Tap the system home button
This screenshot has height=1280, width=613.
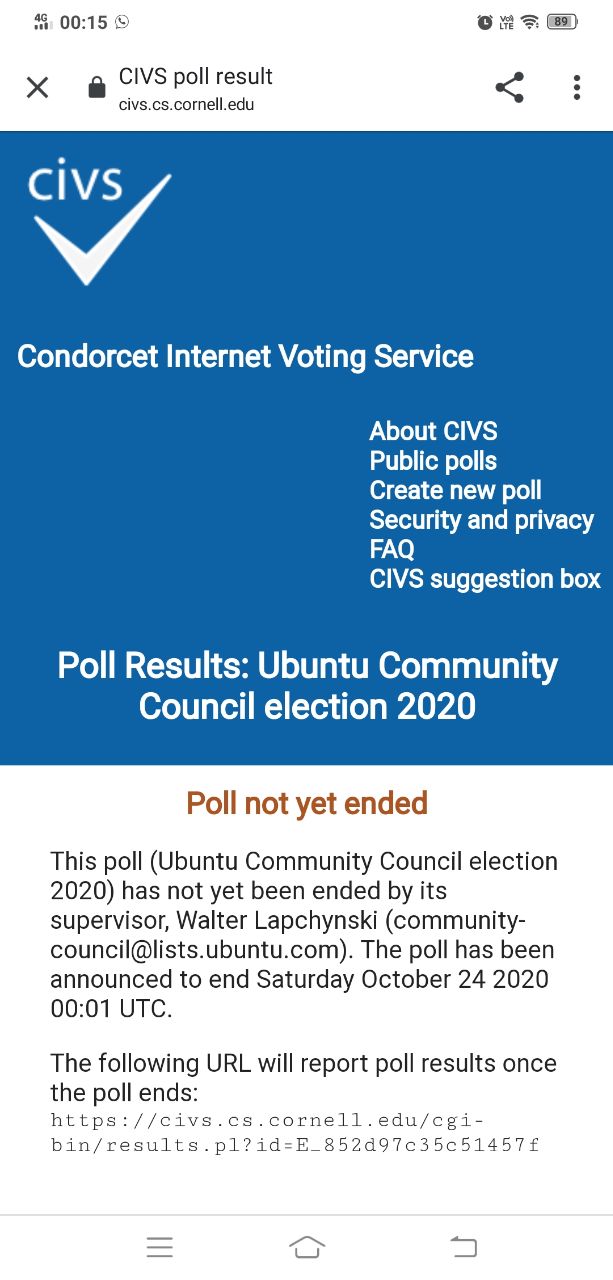(x=307, y=1247)
